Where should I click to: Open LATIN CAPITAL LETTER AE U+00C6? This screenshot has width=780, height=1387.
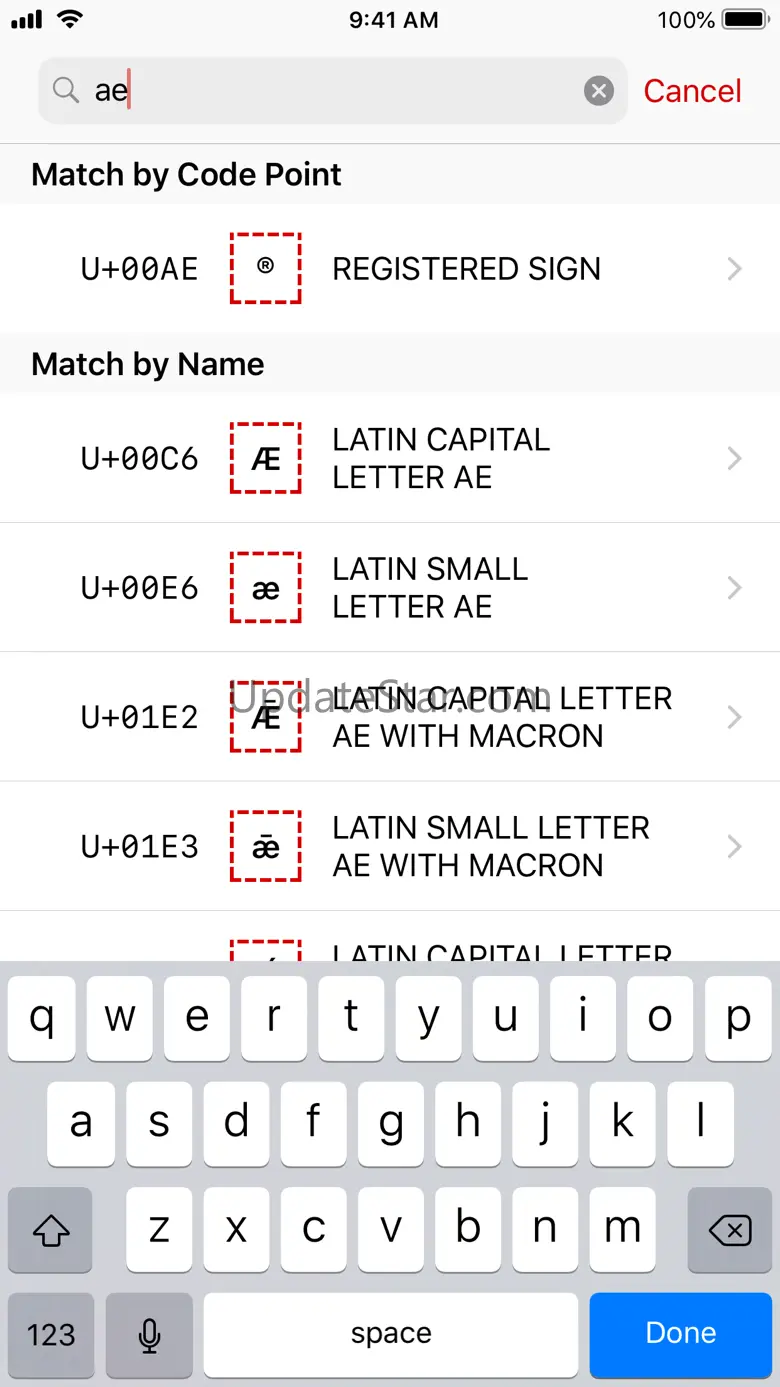(x=390, y=458)
